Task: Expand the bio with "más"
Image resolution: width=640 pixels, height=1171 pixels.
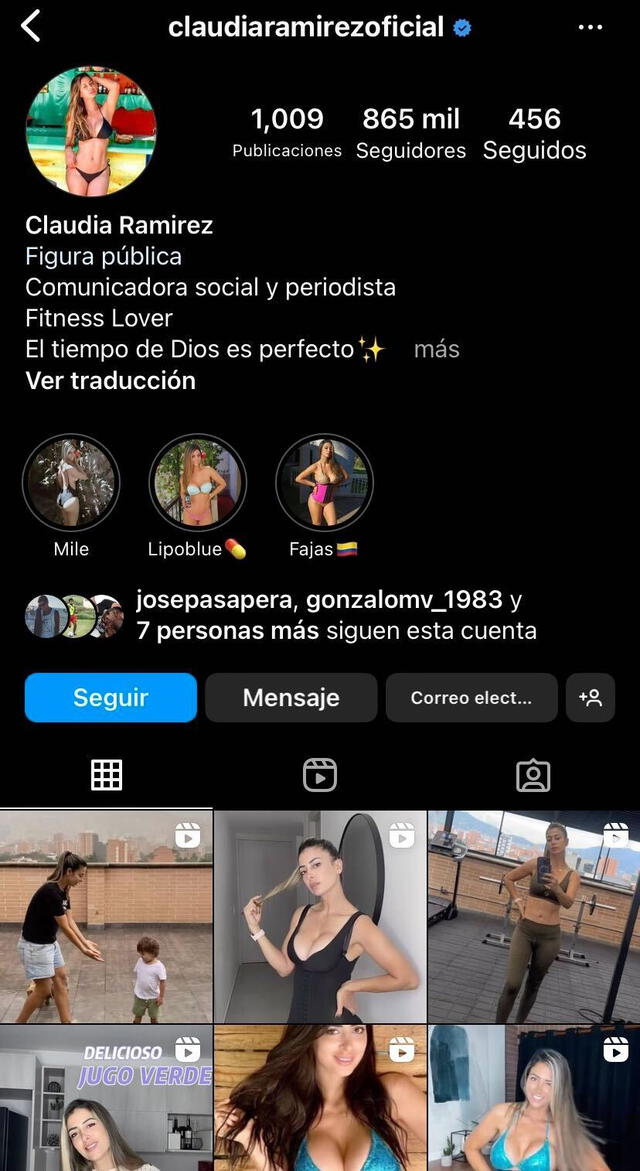Action: (437, 349)
